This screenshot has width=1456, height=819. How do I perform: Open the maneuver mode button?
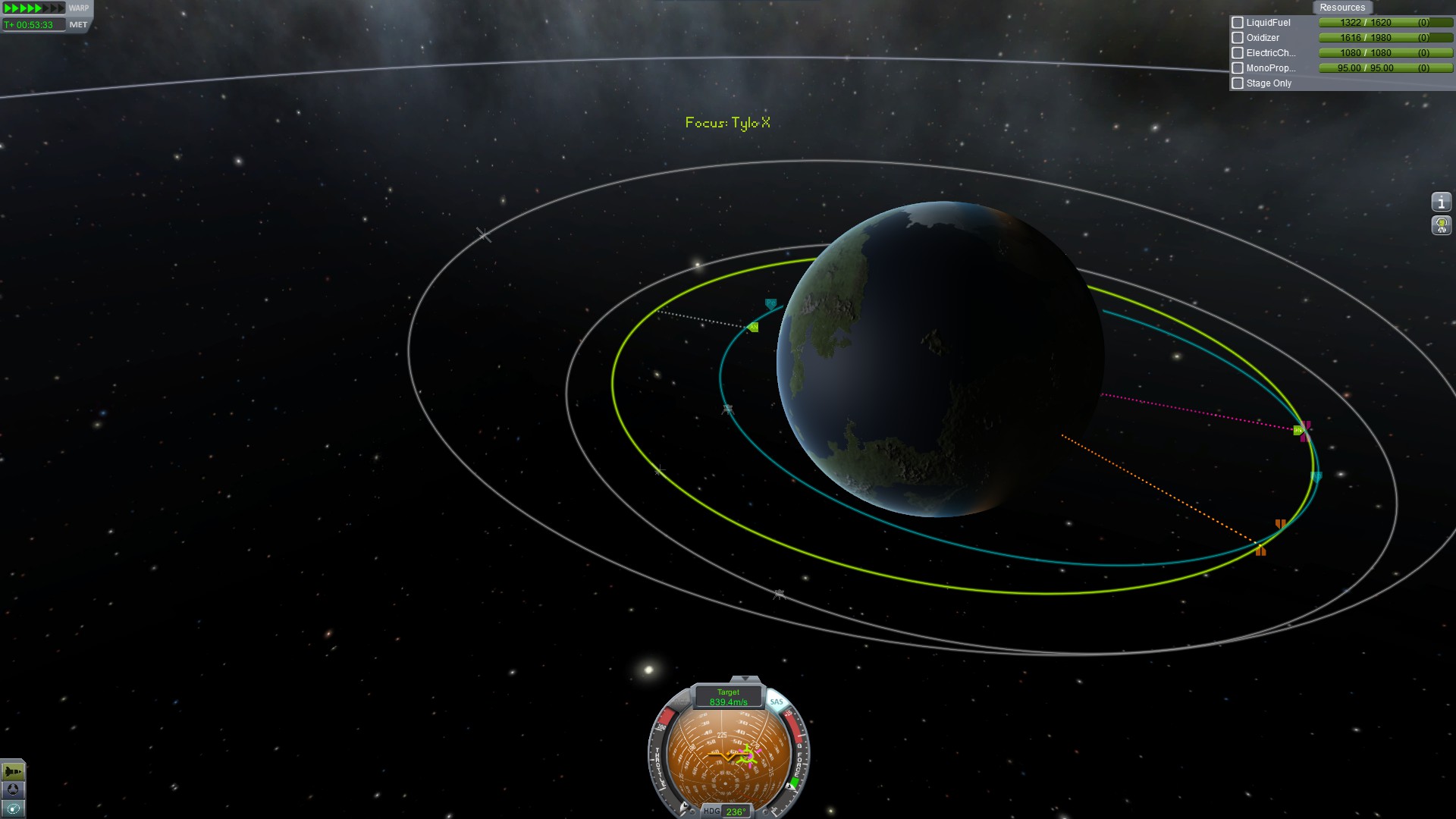(x=13, y=790)
